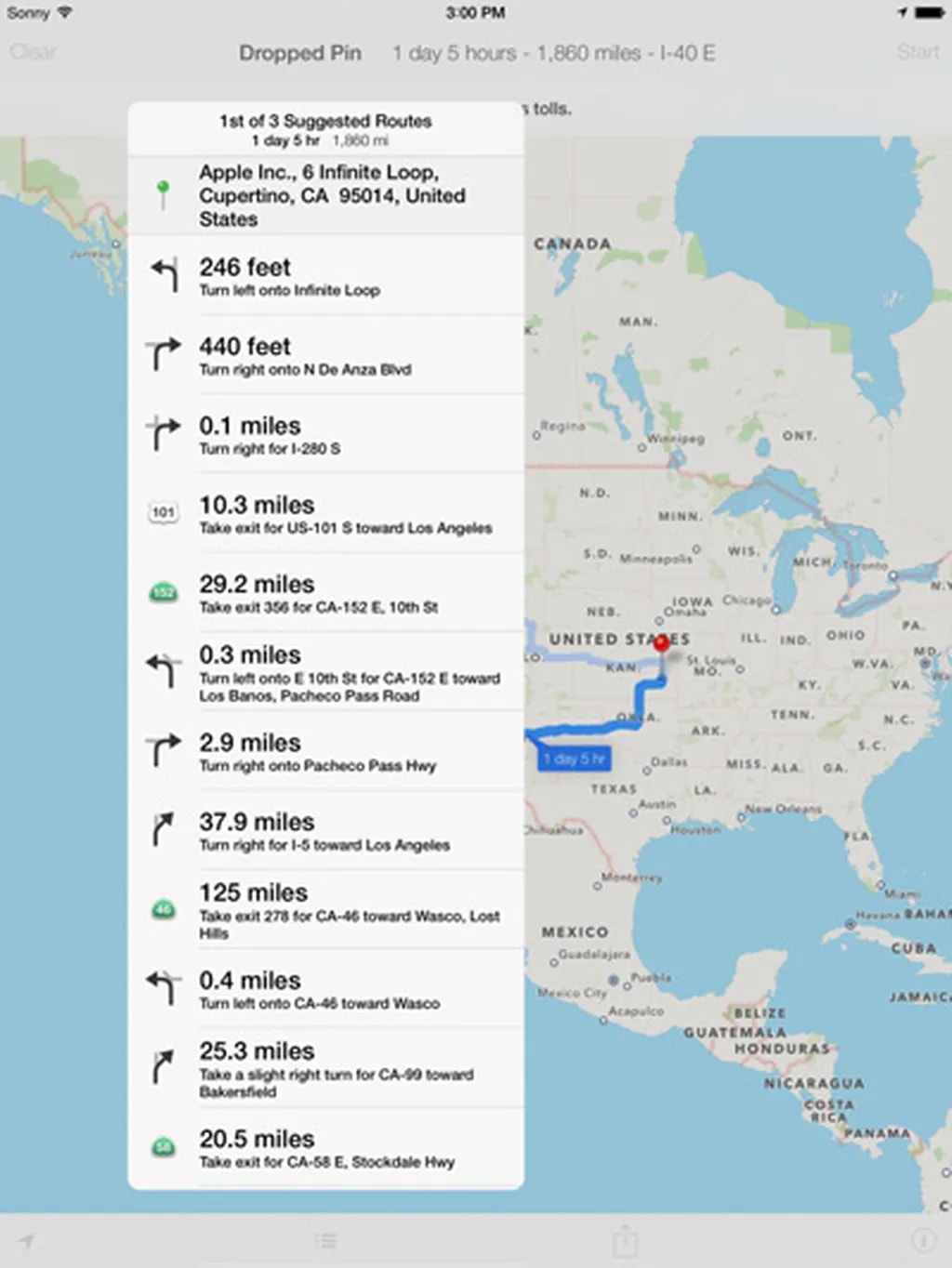
Task: Start the navigation route
Action: click(x=917, y=52)
